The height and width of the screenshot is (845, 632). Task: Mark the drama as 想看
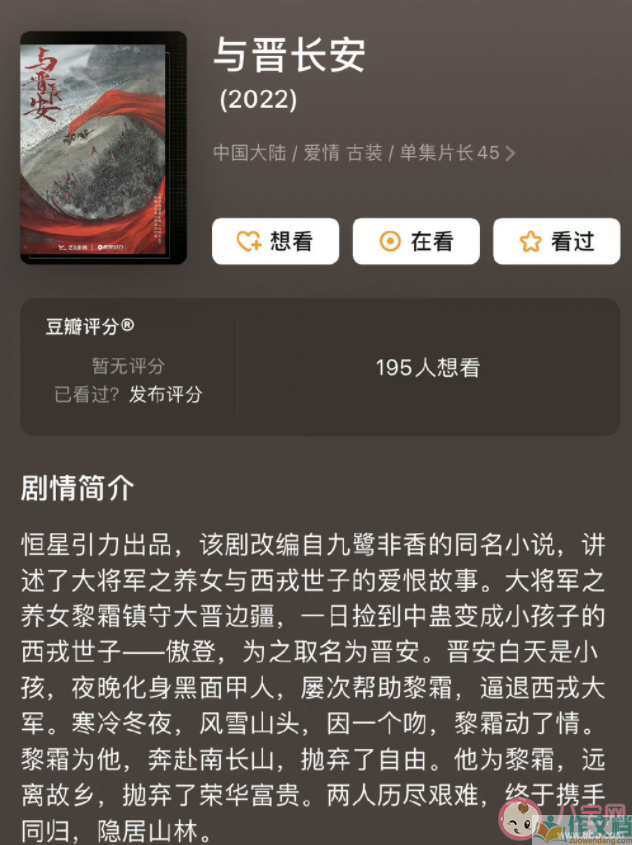tap(275, 241)
